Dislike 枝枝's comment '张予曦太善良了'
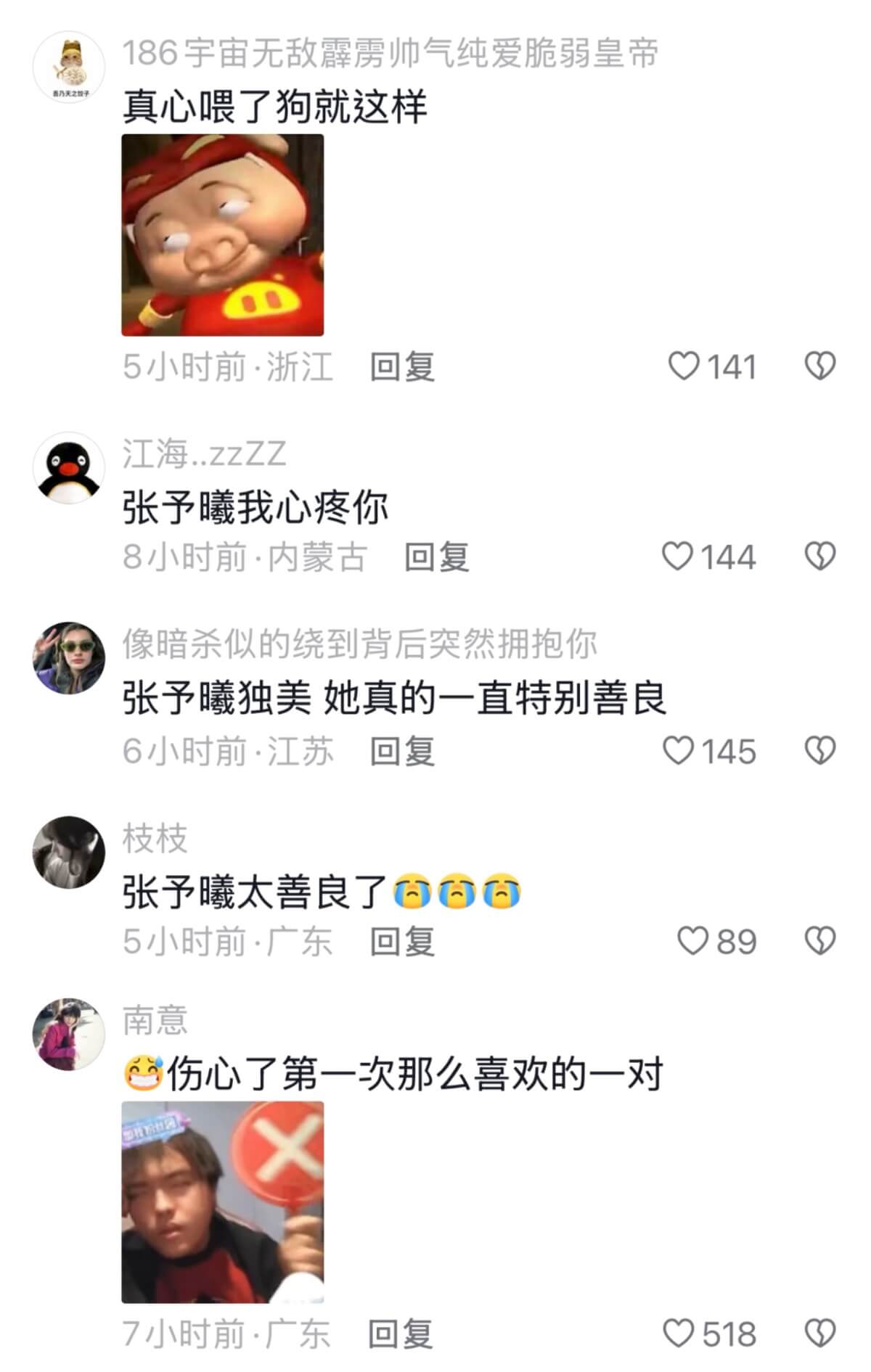Screen dimensions: 871x1372 820,942
